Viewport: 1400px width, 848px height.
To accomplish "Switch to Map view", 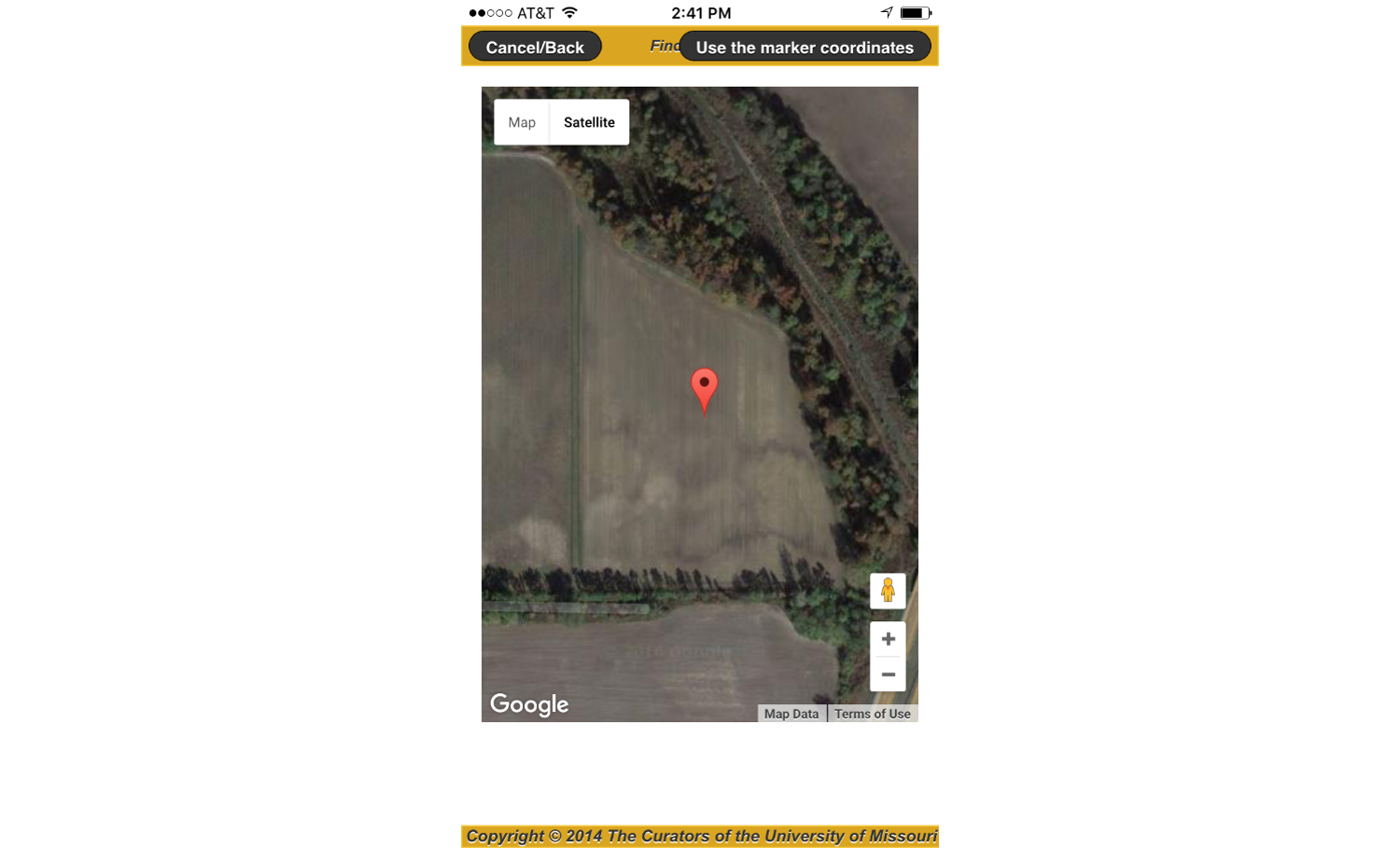I will [522, 122].
